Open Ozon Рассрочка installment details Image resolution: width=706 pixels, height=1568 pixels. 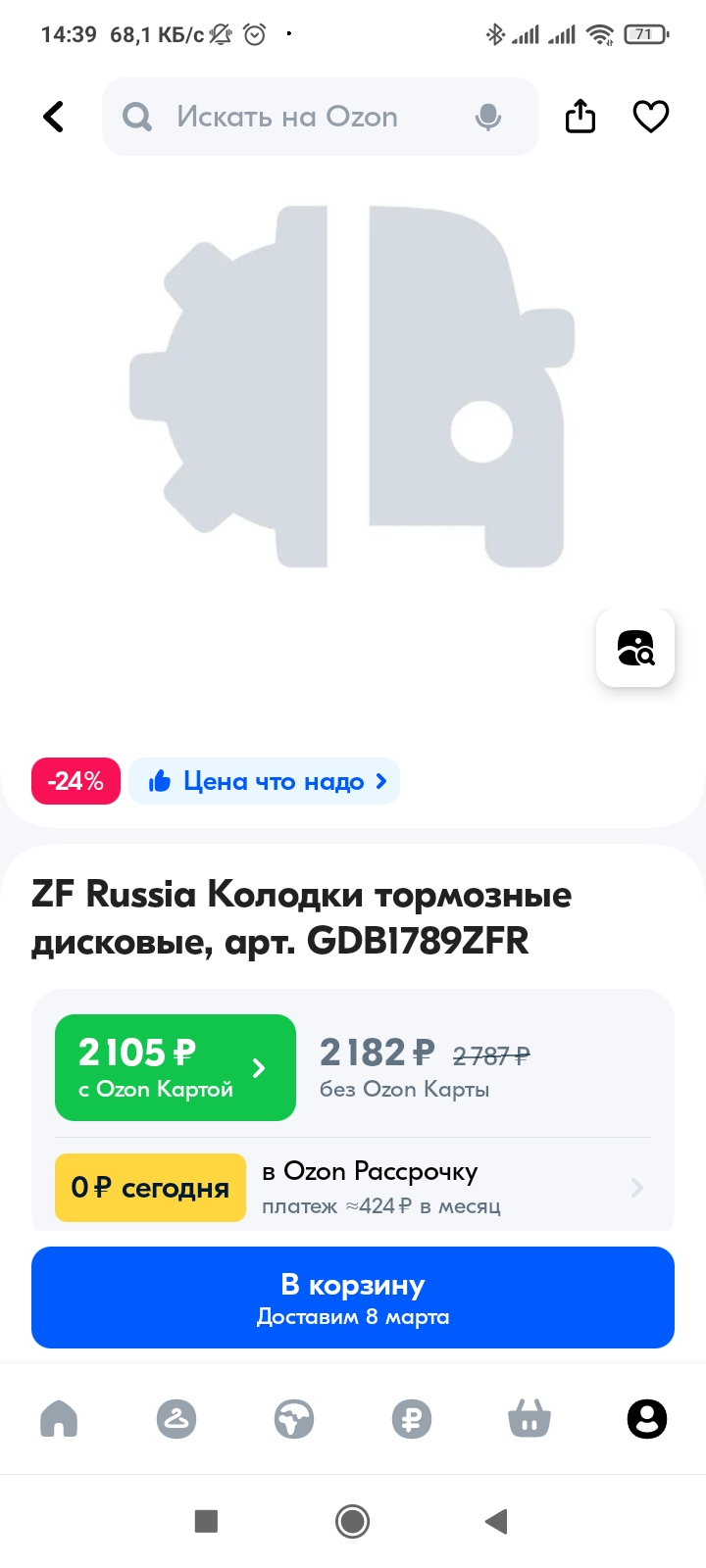point(353,1188)
